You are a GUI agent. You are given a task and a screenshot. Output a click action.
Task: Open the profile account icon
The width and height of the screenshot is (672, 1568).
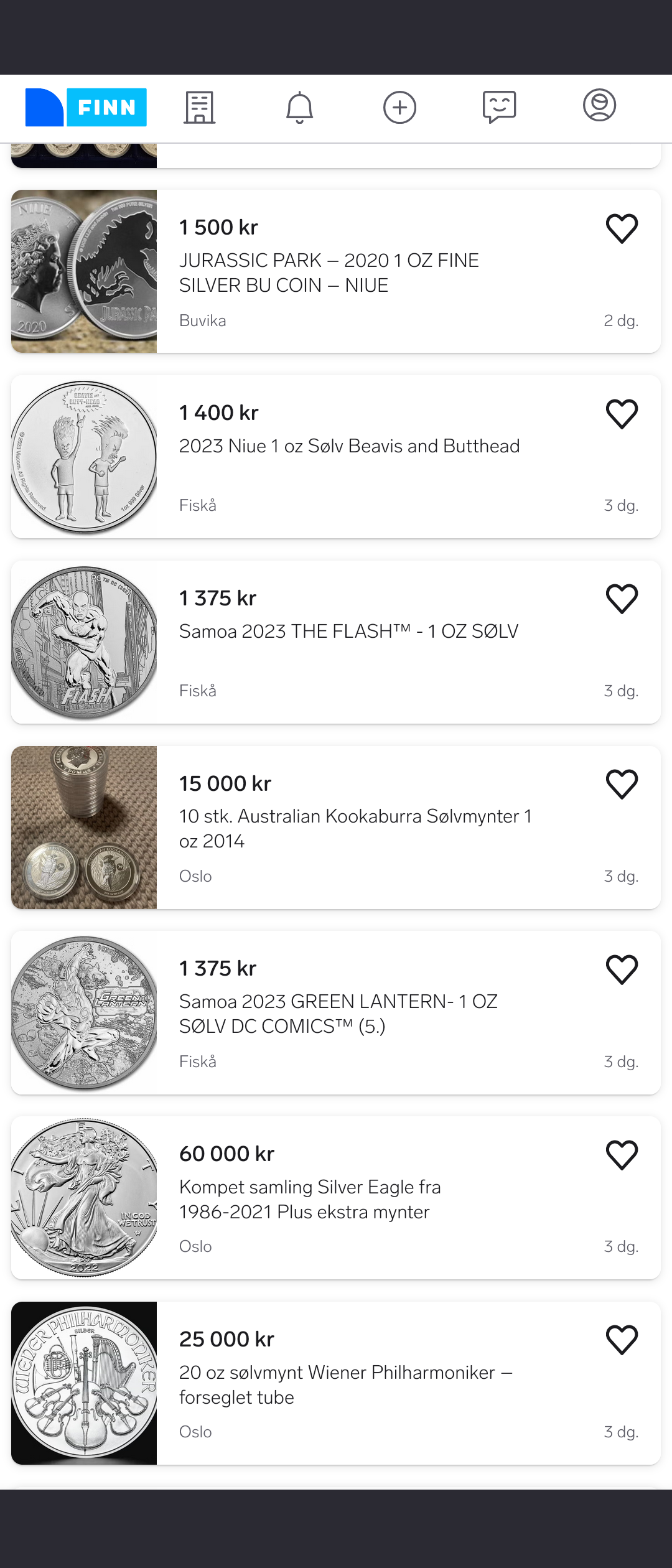tap(599, 105)
